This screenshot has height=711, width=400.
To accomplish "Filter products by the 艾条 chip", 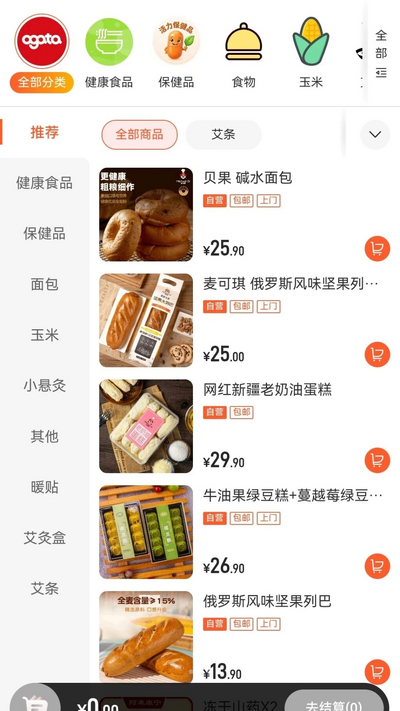I will [x=224, y=135].
